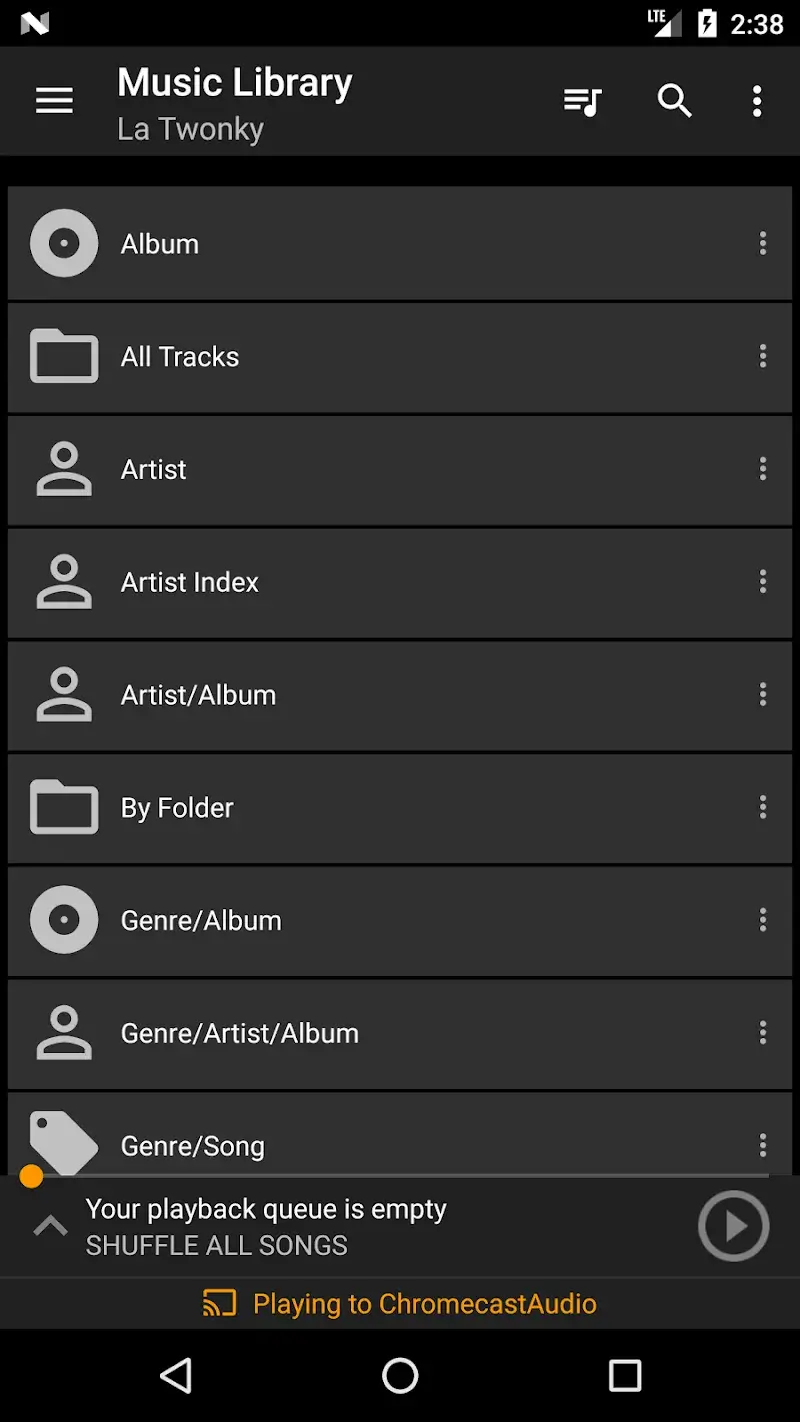Tap the Android home button
The width and height of the screenshot is (800, 1422).
coord(400,1376)
